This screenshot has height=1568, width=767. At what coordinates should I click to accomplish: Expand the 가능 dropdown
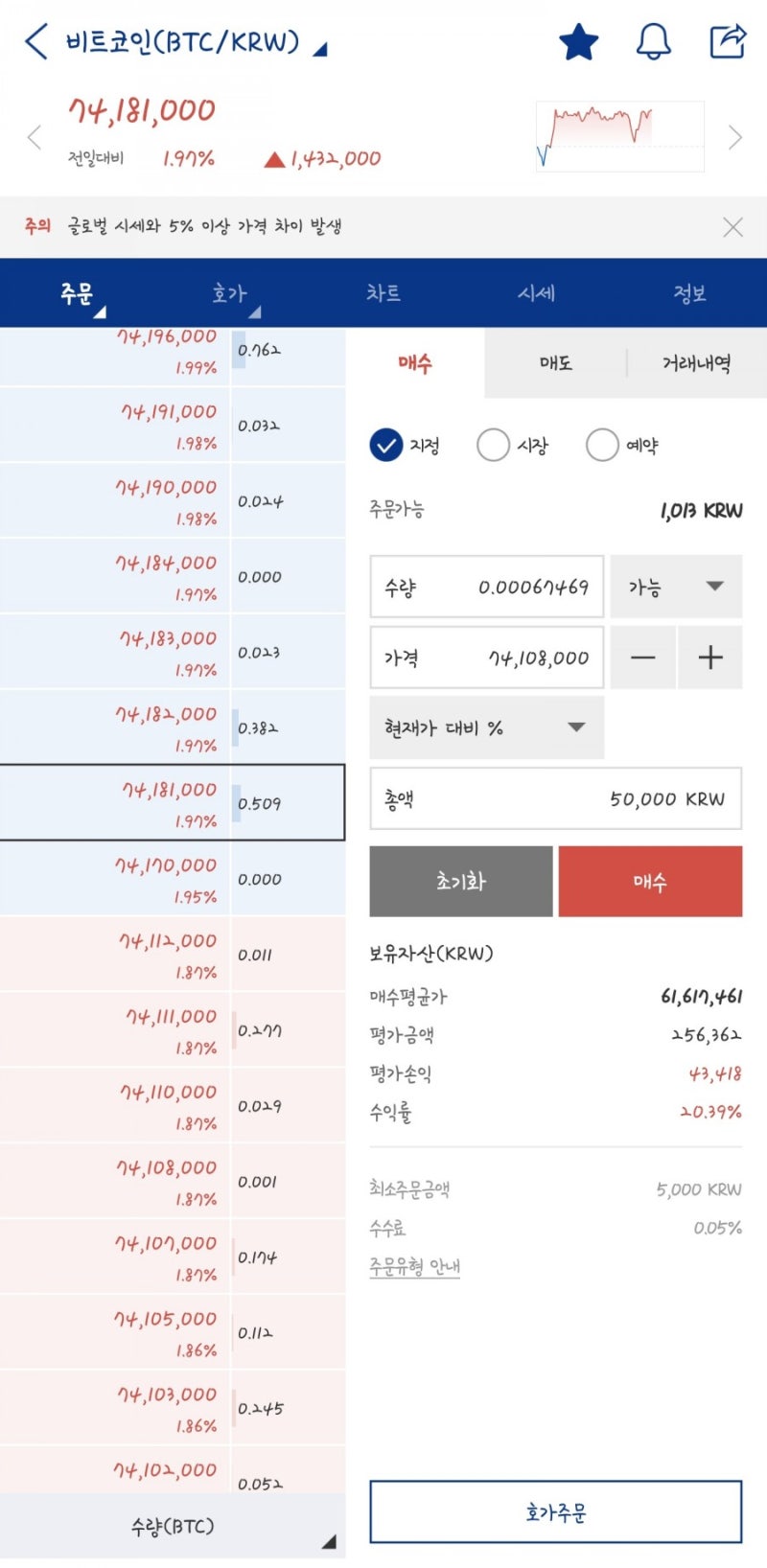(x=676, y=587)
